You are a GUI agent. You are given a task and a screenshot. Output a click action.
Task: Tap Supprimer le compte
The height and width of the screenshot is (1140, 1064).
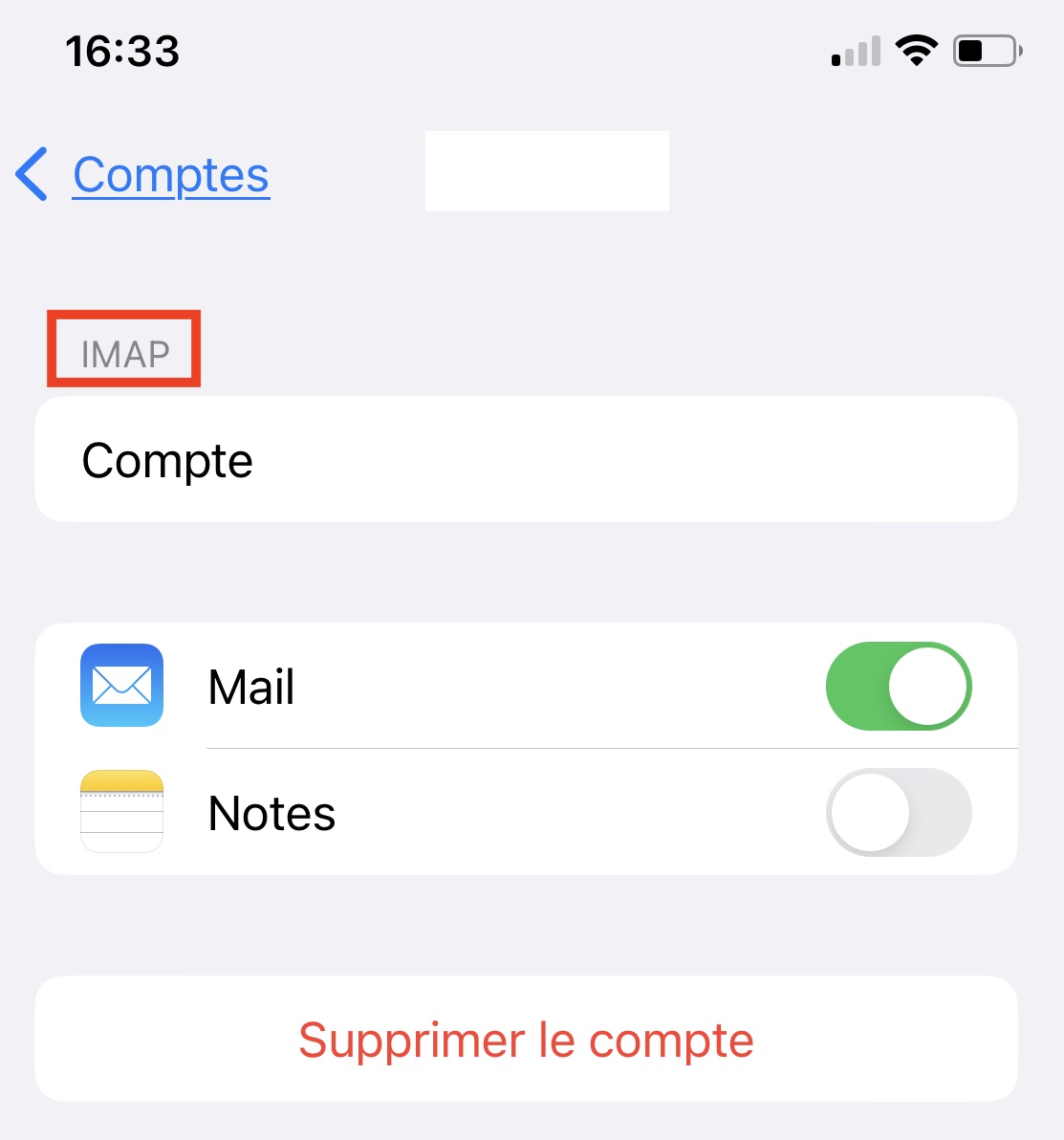526,1039
